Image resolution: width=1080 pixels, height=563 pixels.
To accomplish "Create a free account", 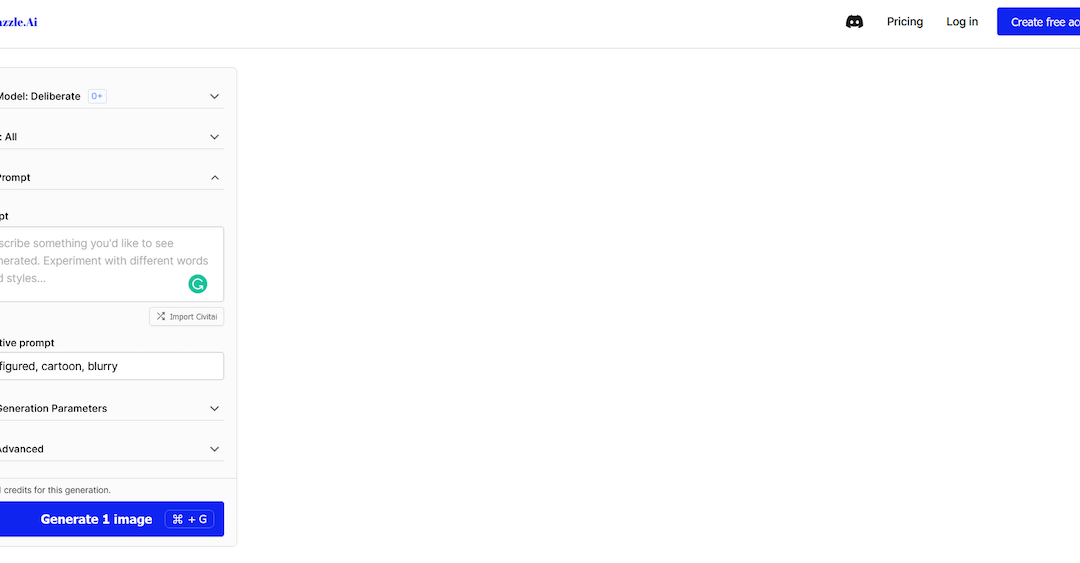I will coord(1040,21).
